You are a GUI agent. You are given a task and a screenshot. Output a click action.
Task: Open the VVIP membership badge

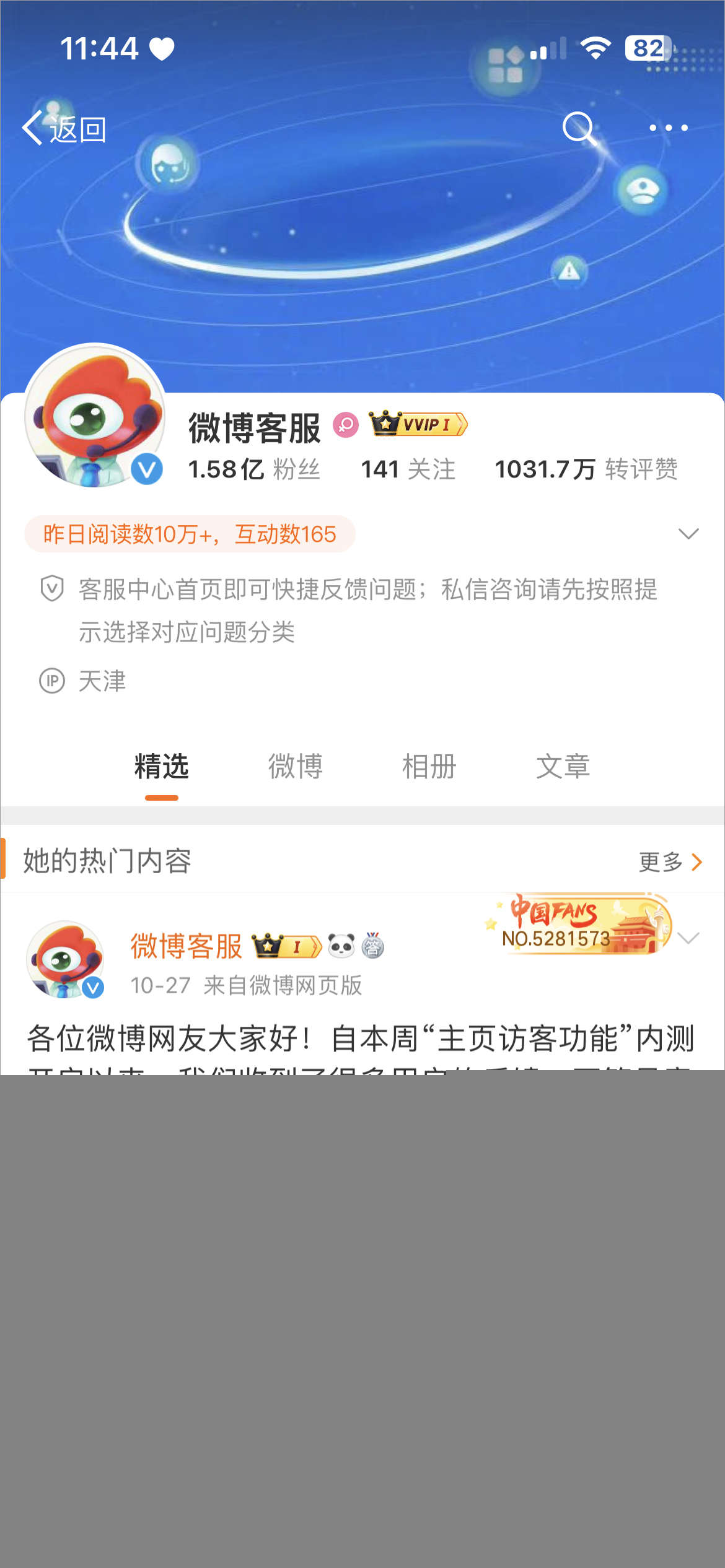coord(418,425)
